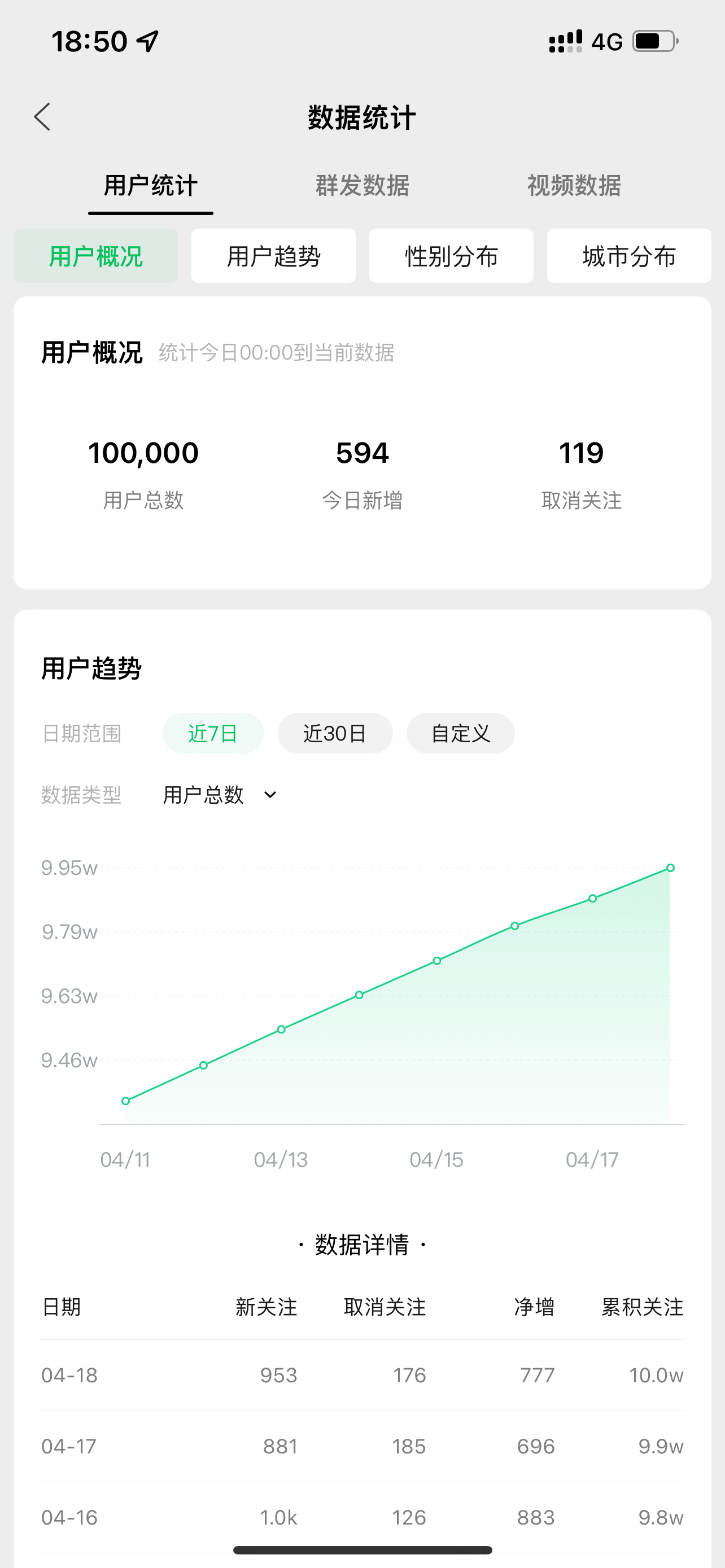
Task: Expand the 用户总数 data type dropdown
Action: (x=220, y=795)
